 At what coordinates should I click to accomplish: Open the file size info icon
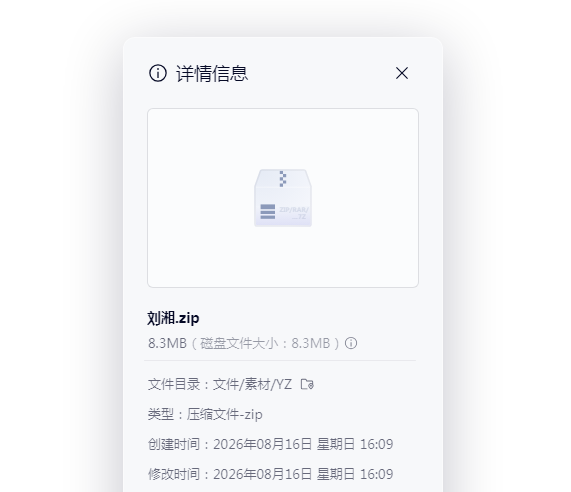tap(351, 343)
